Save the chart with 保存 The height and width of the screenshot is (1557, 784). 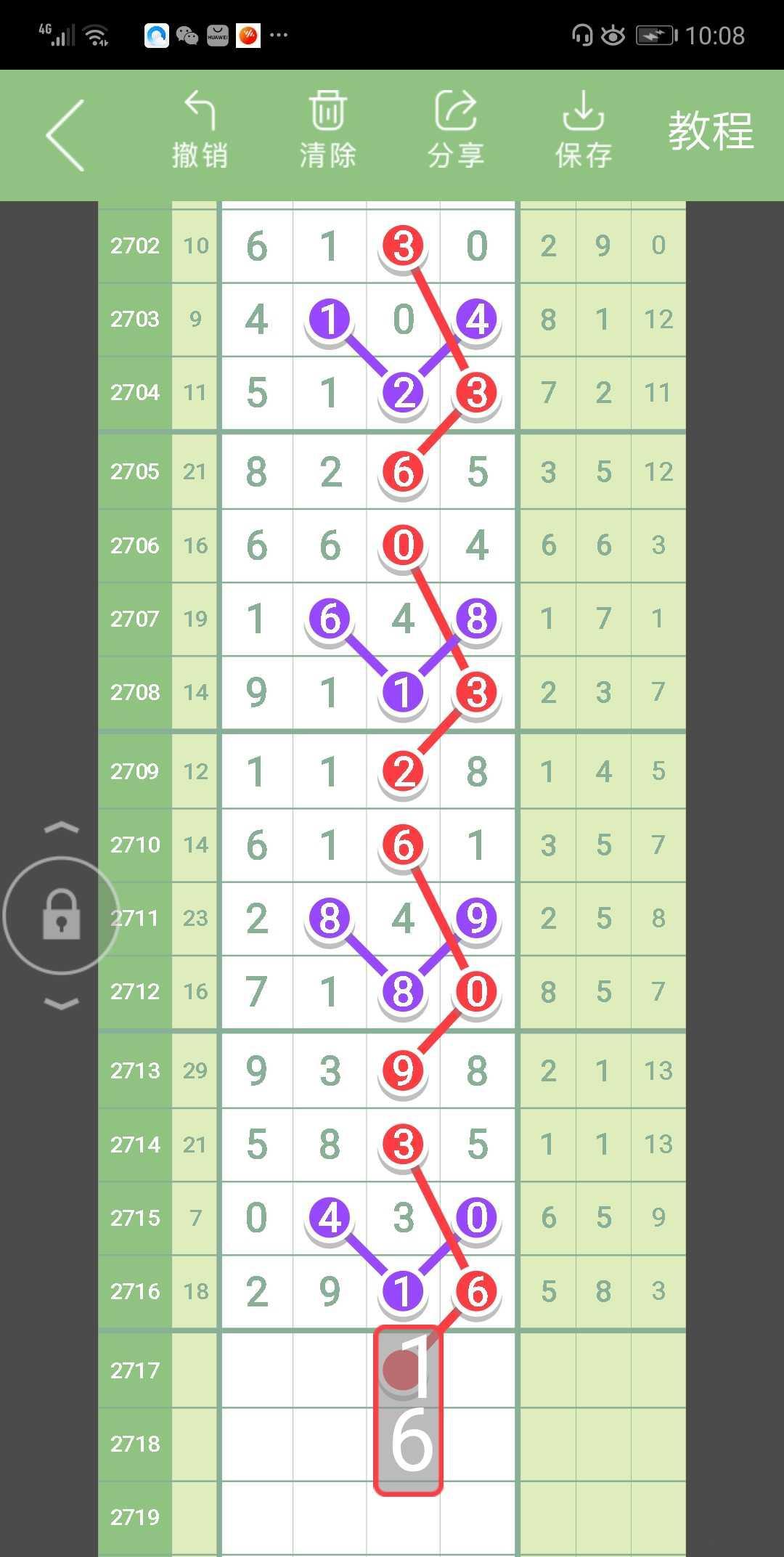point(583,129)
